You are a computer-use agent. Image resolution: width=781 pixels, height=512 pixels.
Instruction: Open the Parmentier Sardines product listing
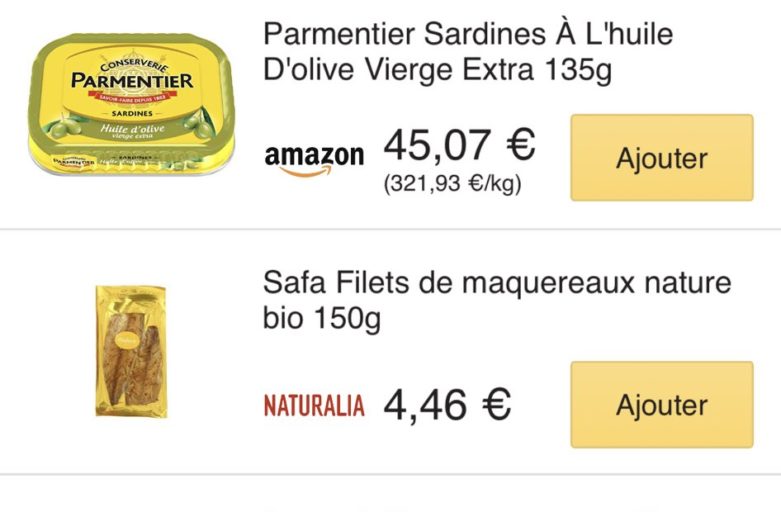tap(467, 53)
